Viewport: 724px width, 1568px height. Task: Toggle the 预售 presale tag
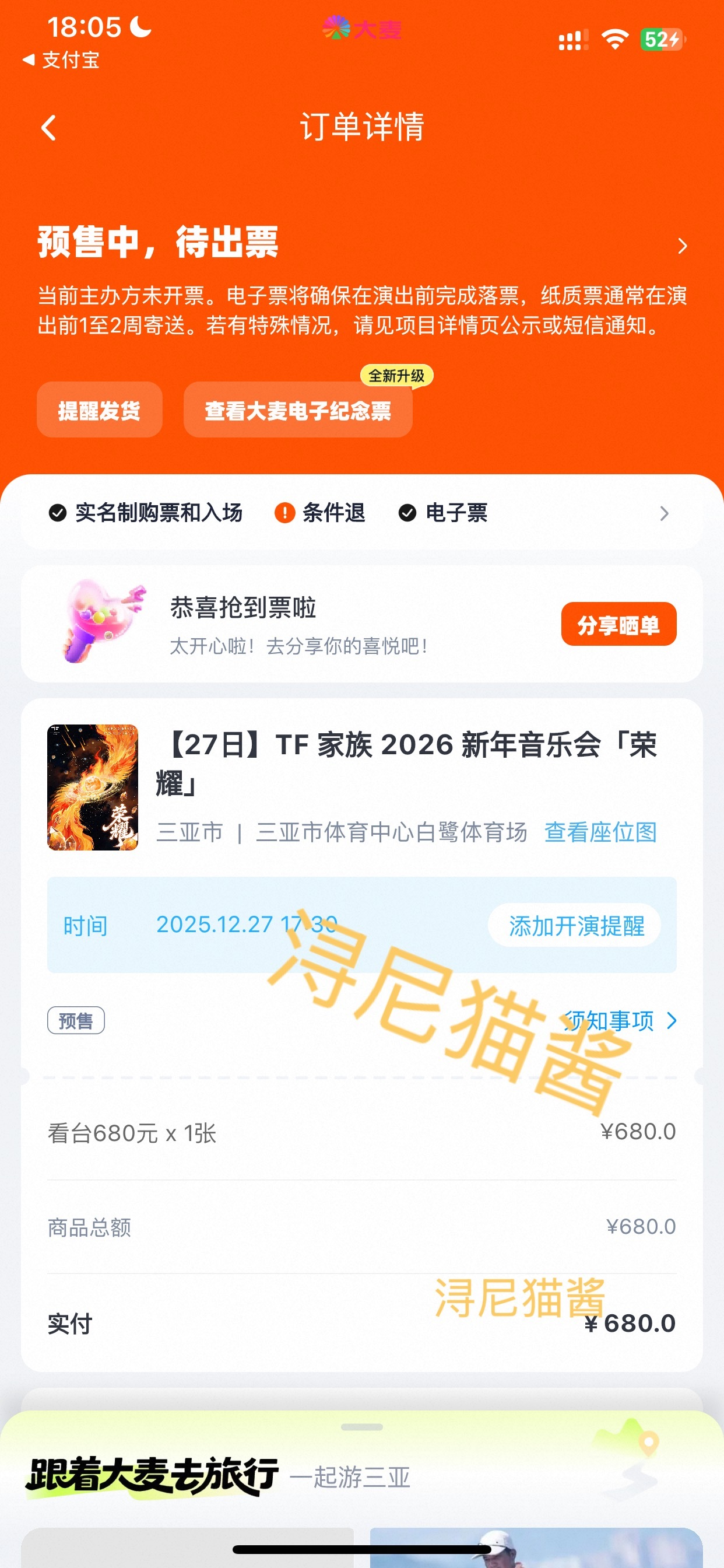click(x=76, y=1021)
